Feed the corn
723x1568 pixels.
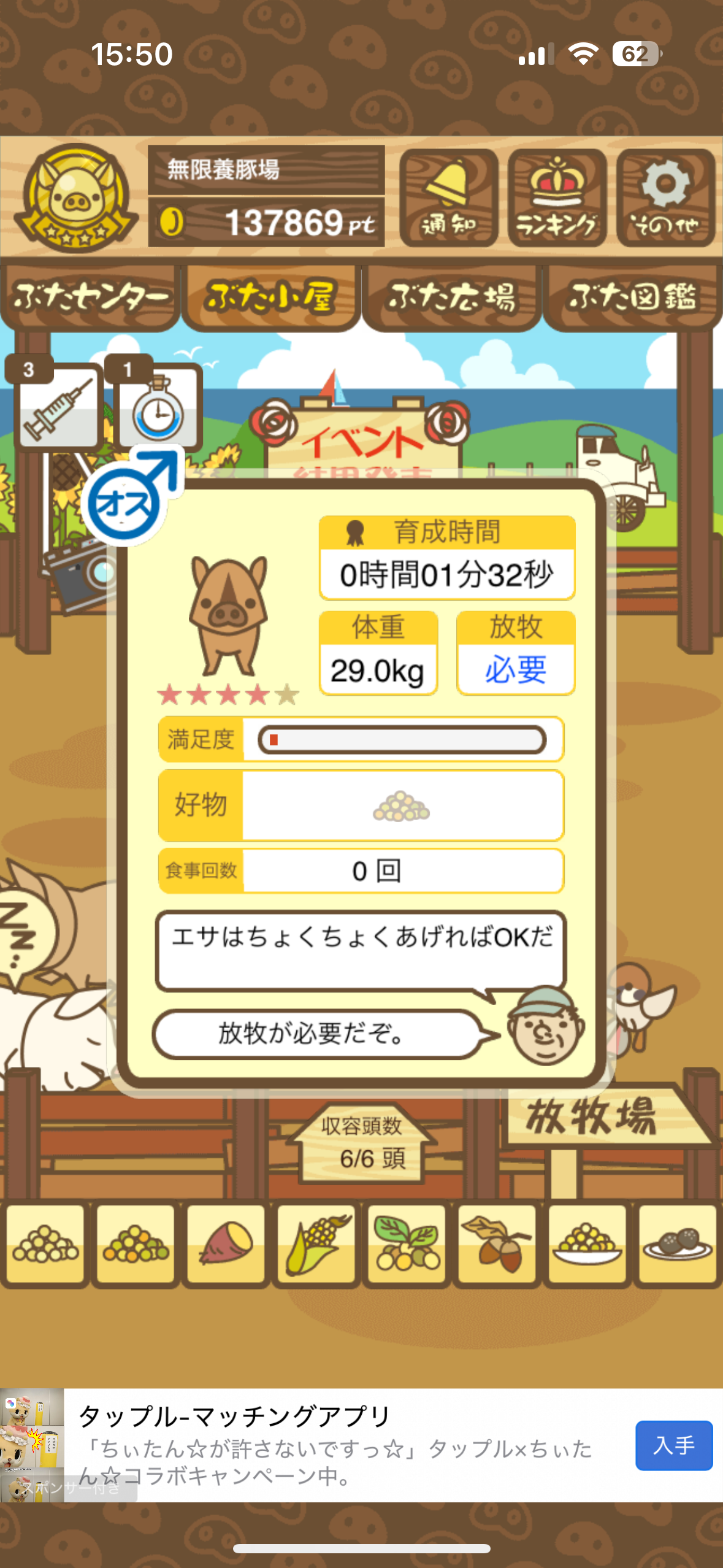316,1244
